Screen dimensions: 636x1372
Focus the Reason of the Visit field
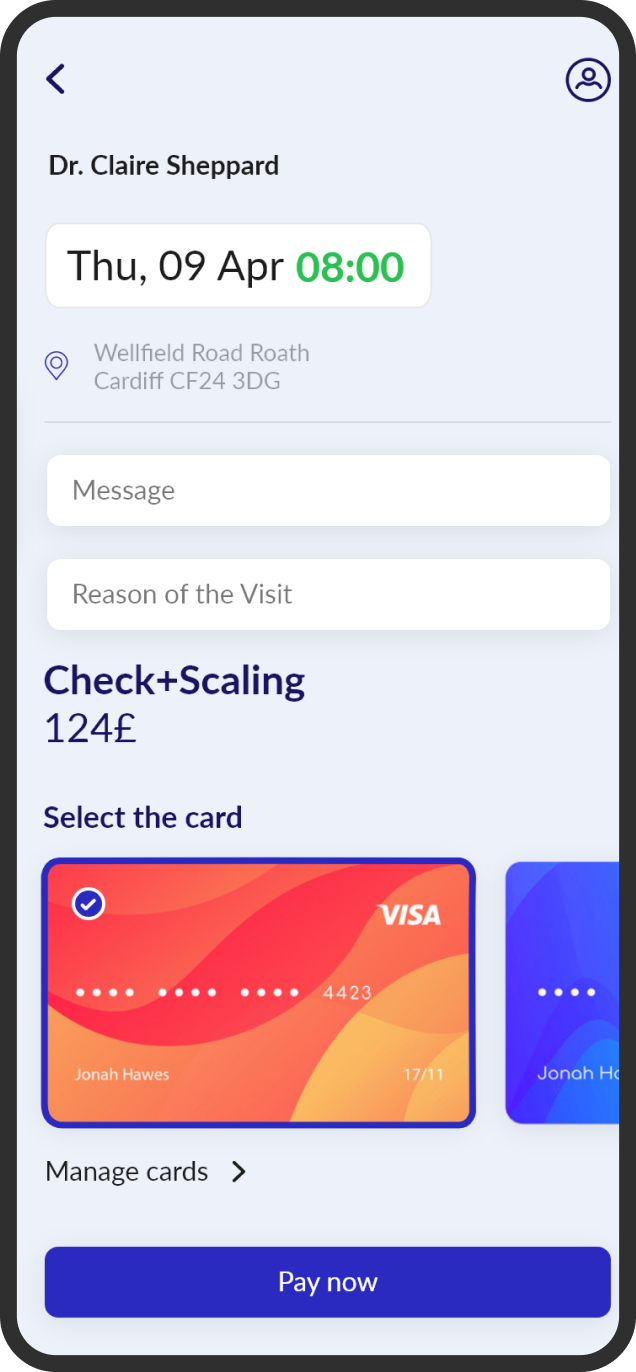tap(328, 594)
